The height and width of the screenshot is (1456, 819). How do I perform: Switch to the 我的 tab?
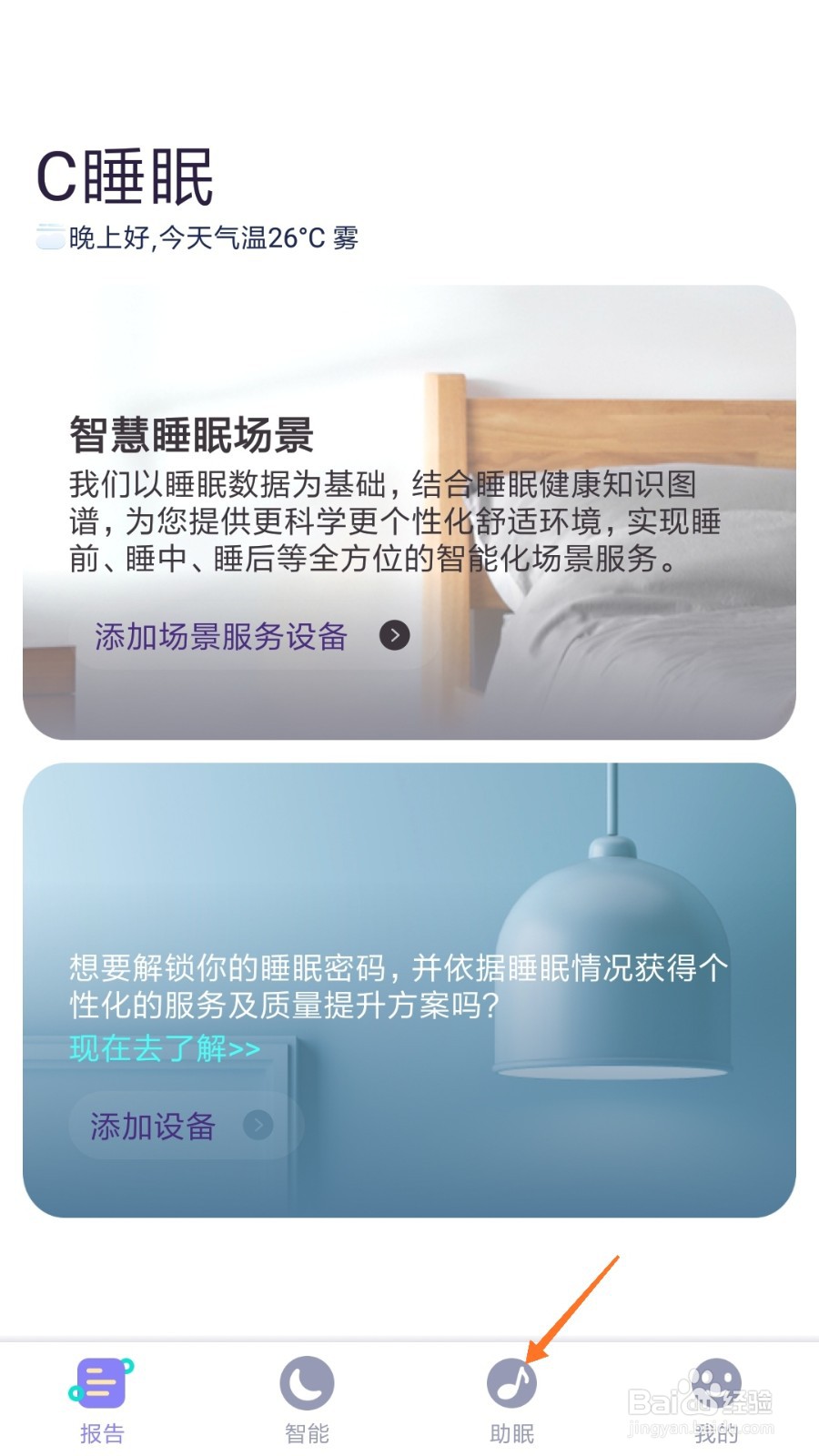716,1401
